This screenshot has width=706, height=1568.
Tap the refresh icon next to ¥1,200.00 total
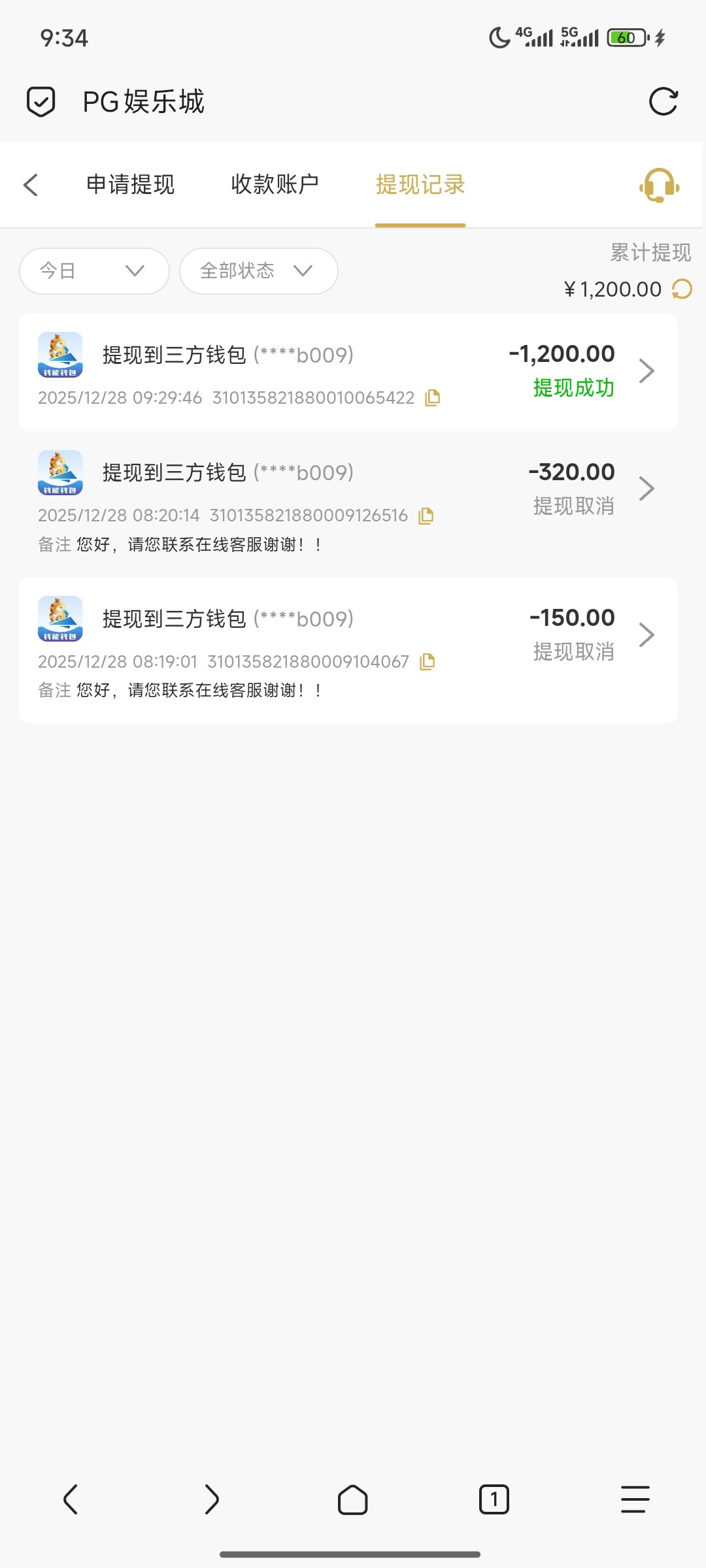pos(681,289)
